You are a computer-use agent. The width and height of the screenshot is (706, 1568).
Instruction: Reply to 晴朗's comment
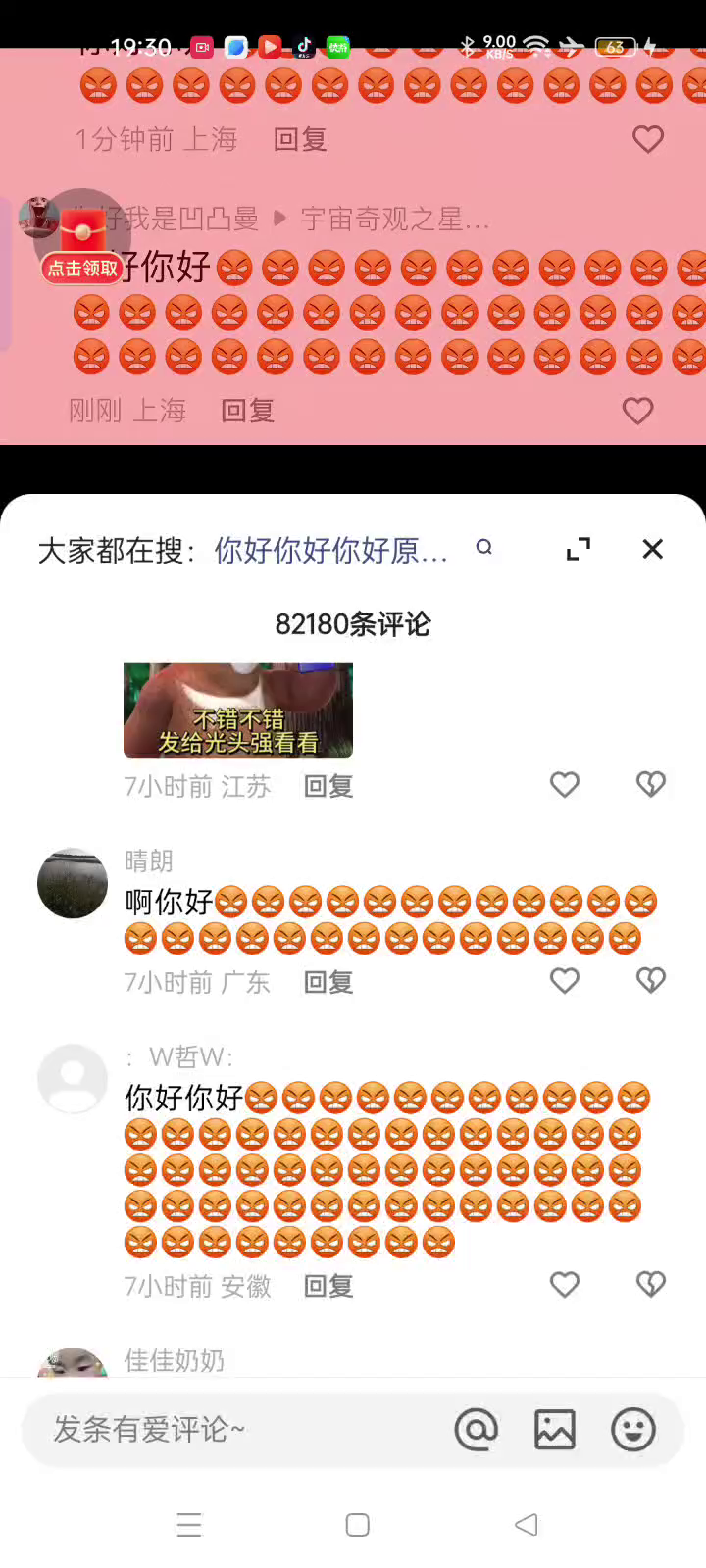(x=328, y=982)
